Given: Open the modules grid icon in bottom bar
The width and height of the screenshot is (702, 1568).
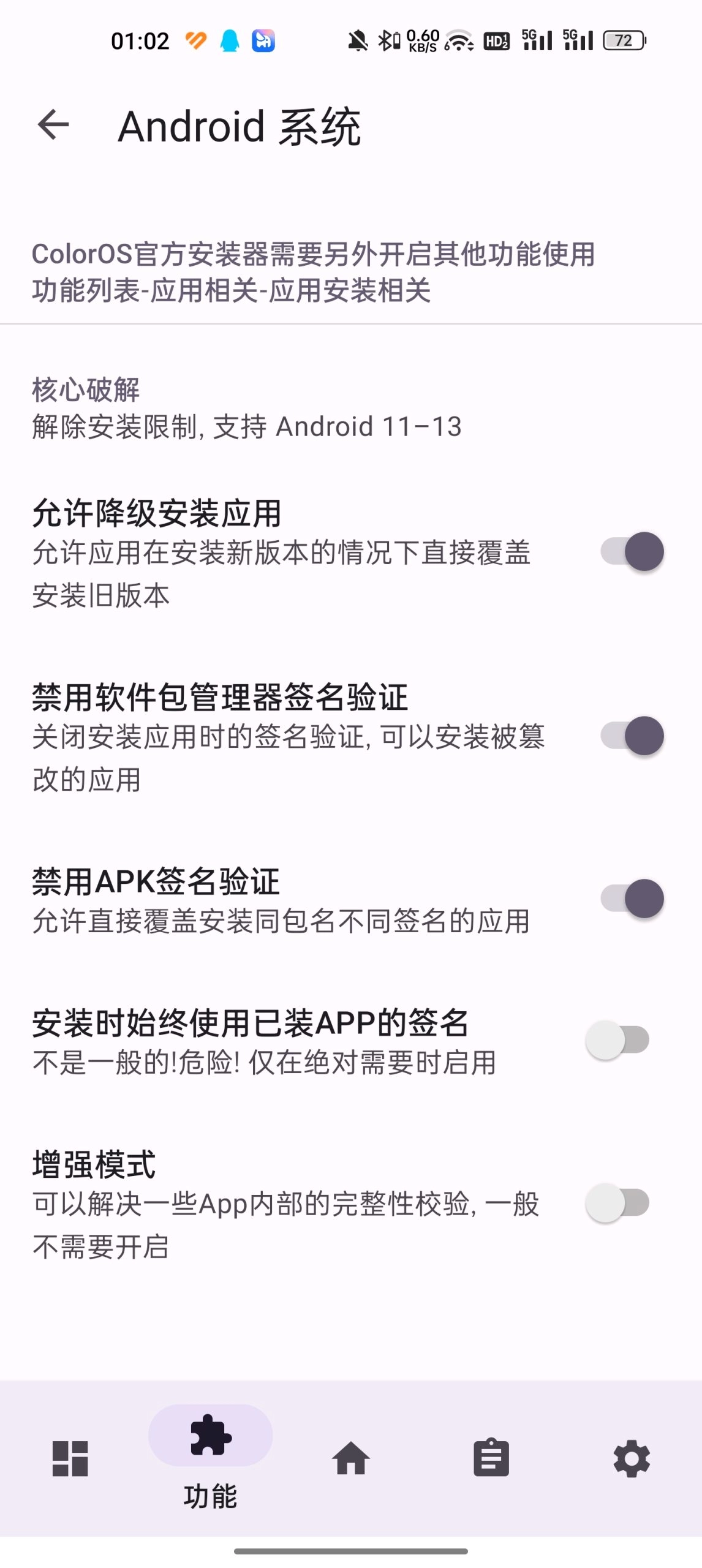Looking at the screenshot, I should (x=70, y=1460).
